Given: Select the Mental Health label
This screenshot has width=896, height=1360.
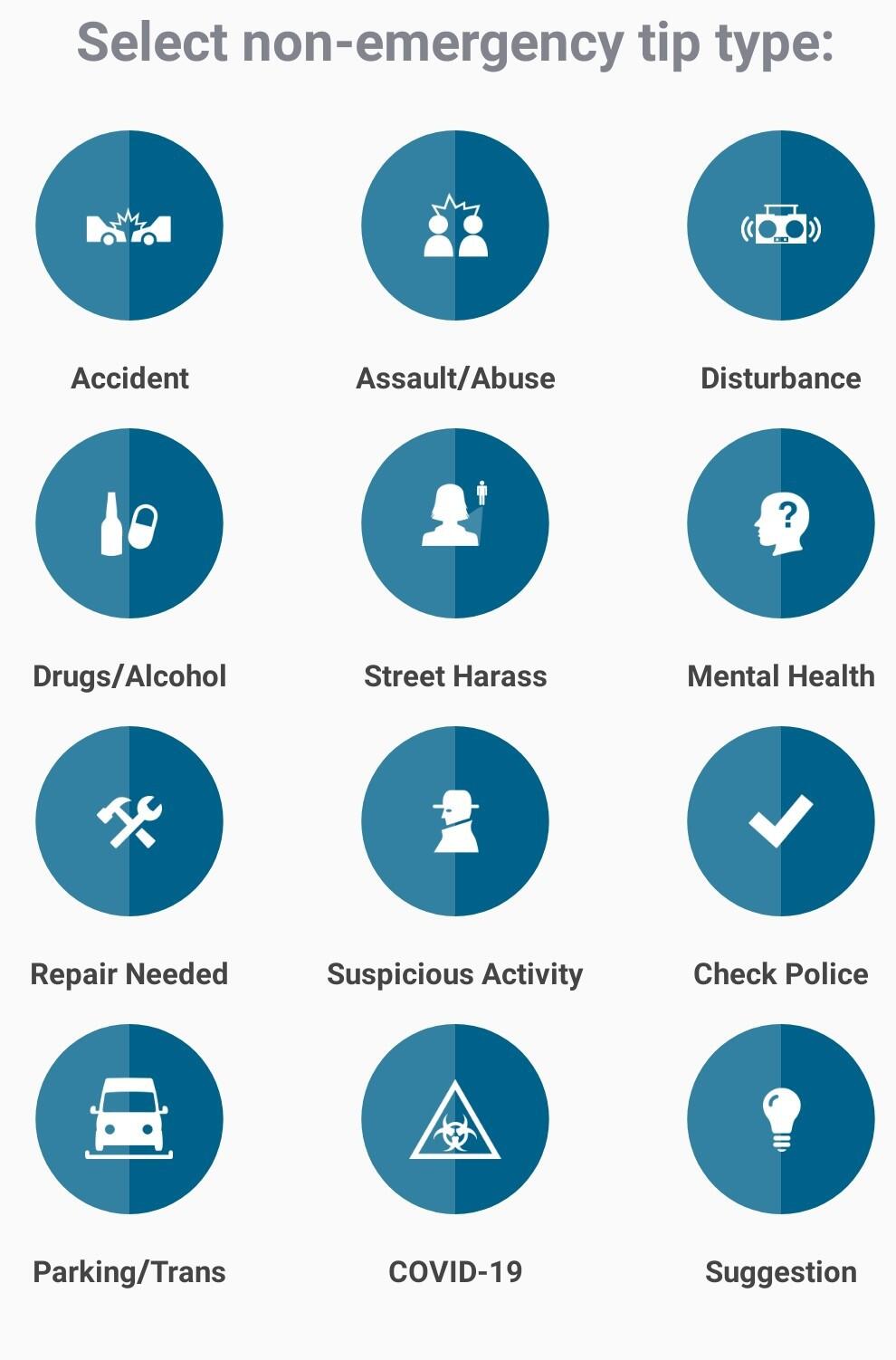Looking at the screenshot, I should point(782,675).
